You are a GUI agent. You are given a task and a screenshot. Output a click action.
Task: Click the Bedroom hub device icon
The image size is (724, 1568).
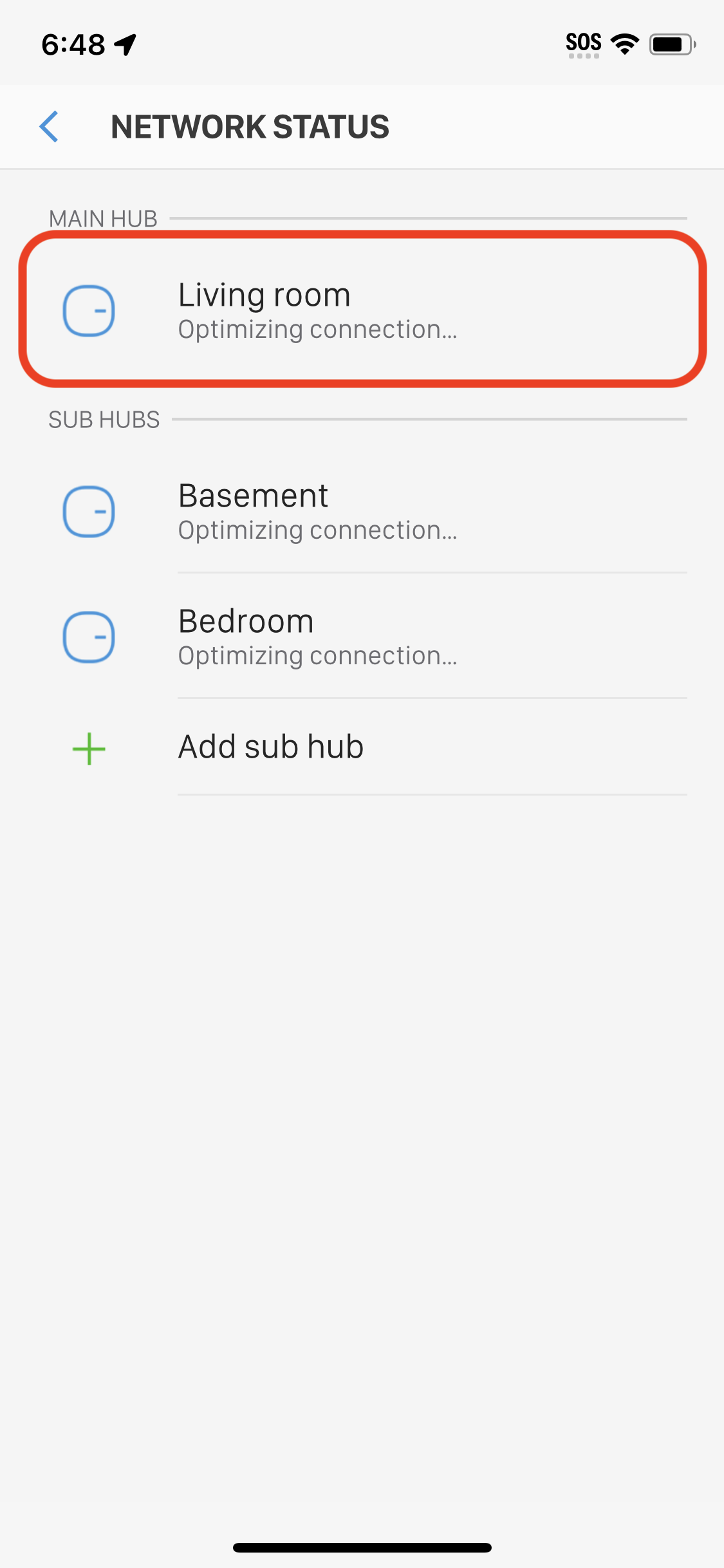(89, 637)
